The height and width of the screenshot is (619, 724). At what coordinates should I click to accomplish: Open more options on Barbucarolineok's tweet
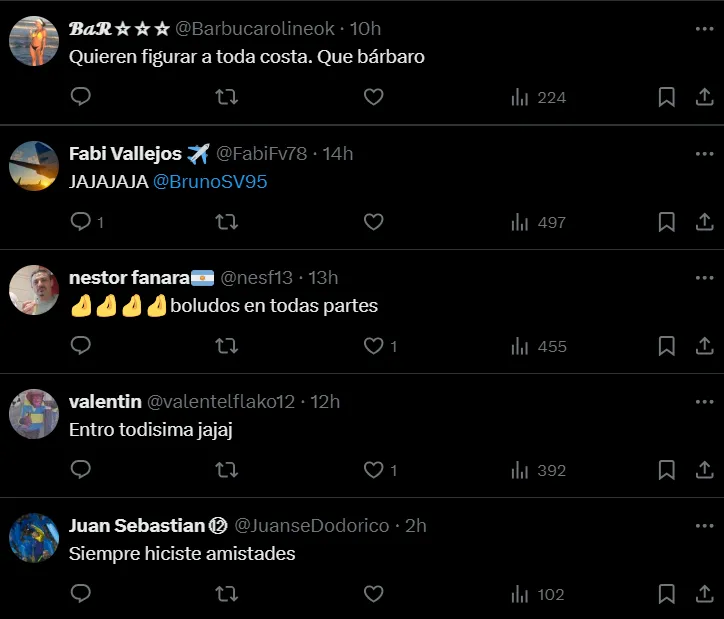click(704, 29)
